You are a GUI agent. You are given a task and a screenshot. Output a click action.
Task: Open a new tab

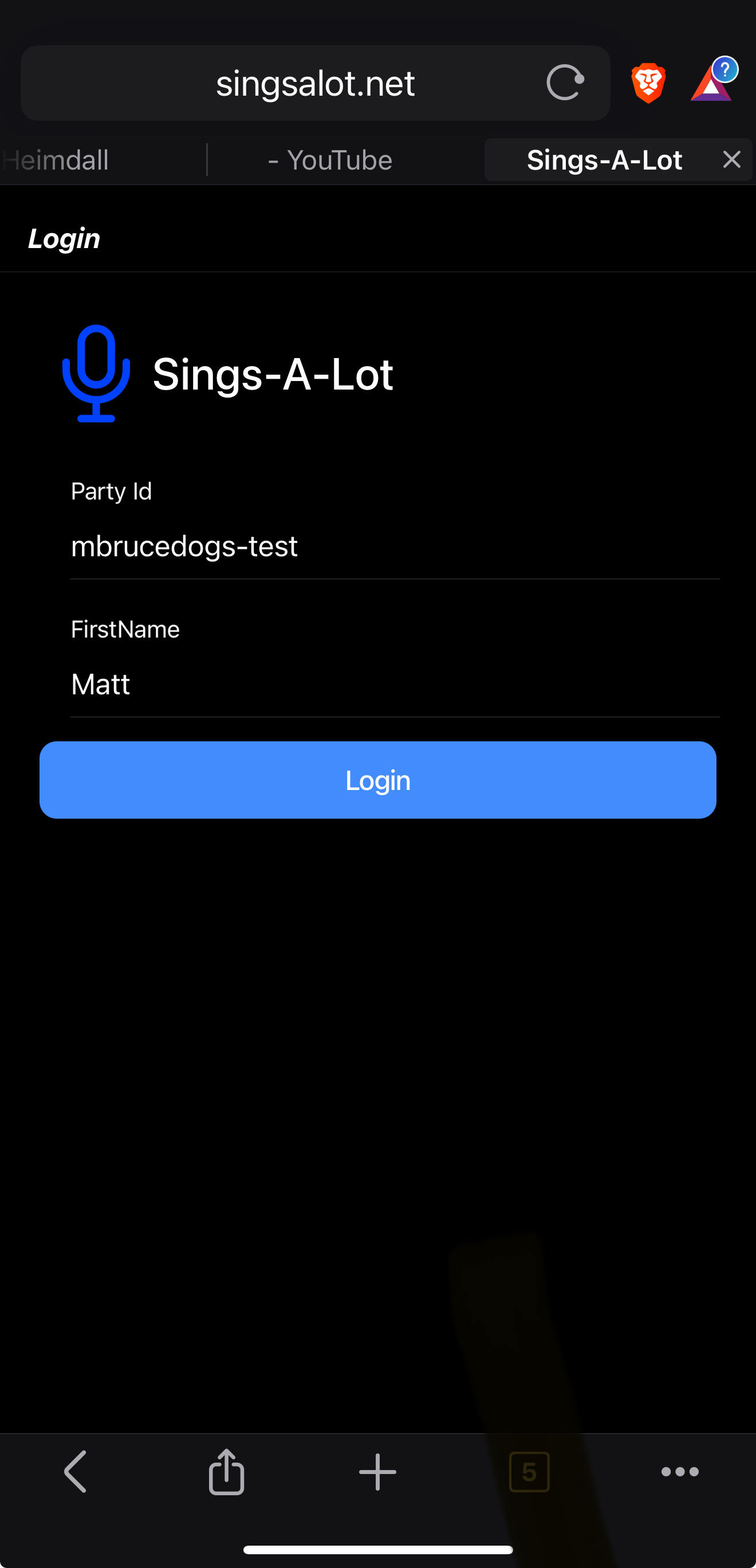coord(377,1472)
